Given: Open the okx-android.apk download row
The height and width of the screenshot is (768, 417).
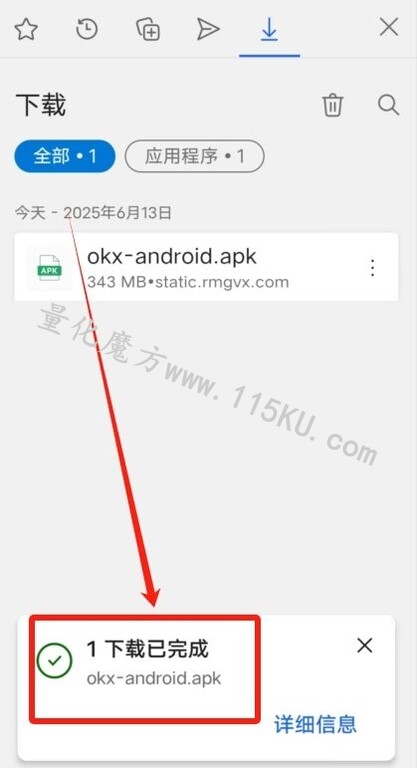Looking at the screenshot, I should 206,267.
